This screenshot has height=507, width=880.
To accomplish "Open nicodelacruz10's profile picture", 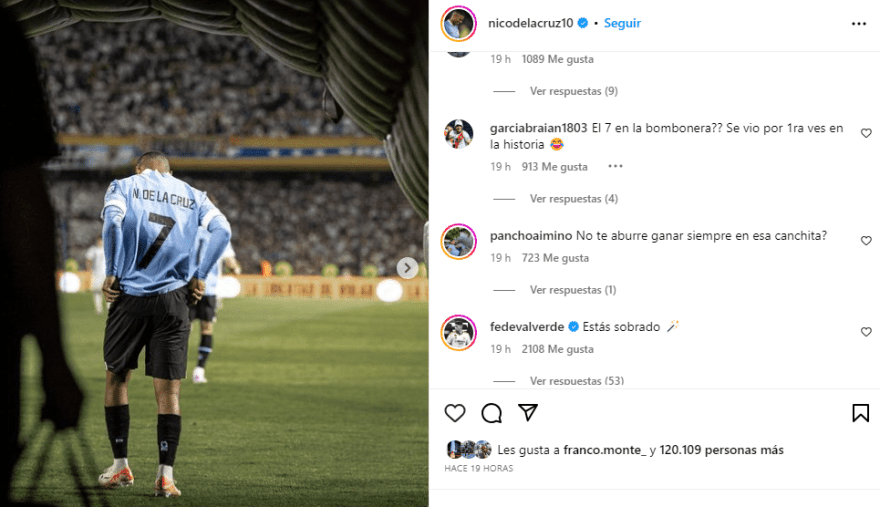I will pos(459,23).
